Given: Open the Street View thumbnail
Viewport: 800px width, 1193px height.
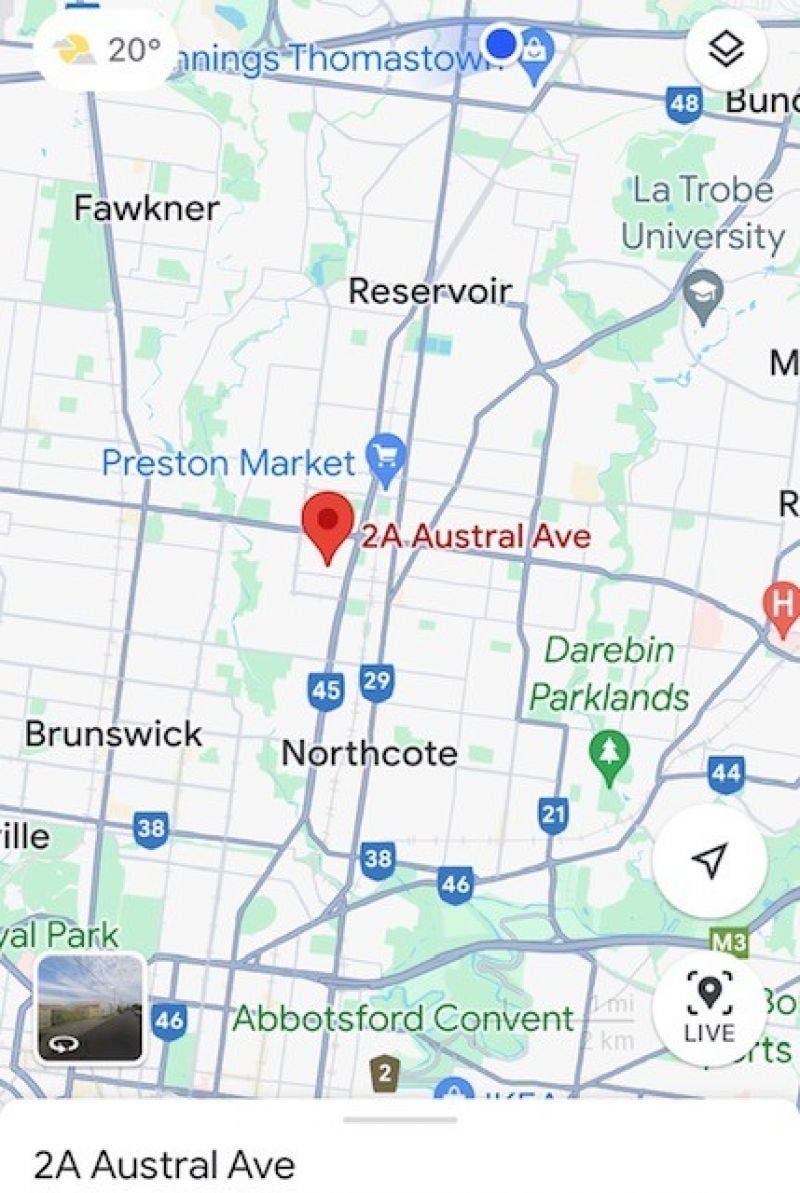Looking at the screenshot, I should point(90,1007).
